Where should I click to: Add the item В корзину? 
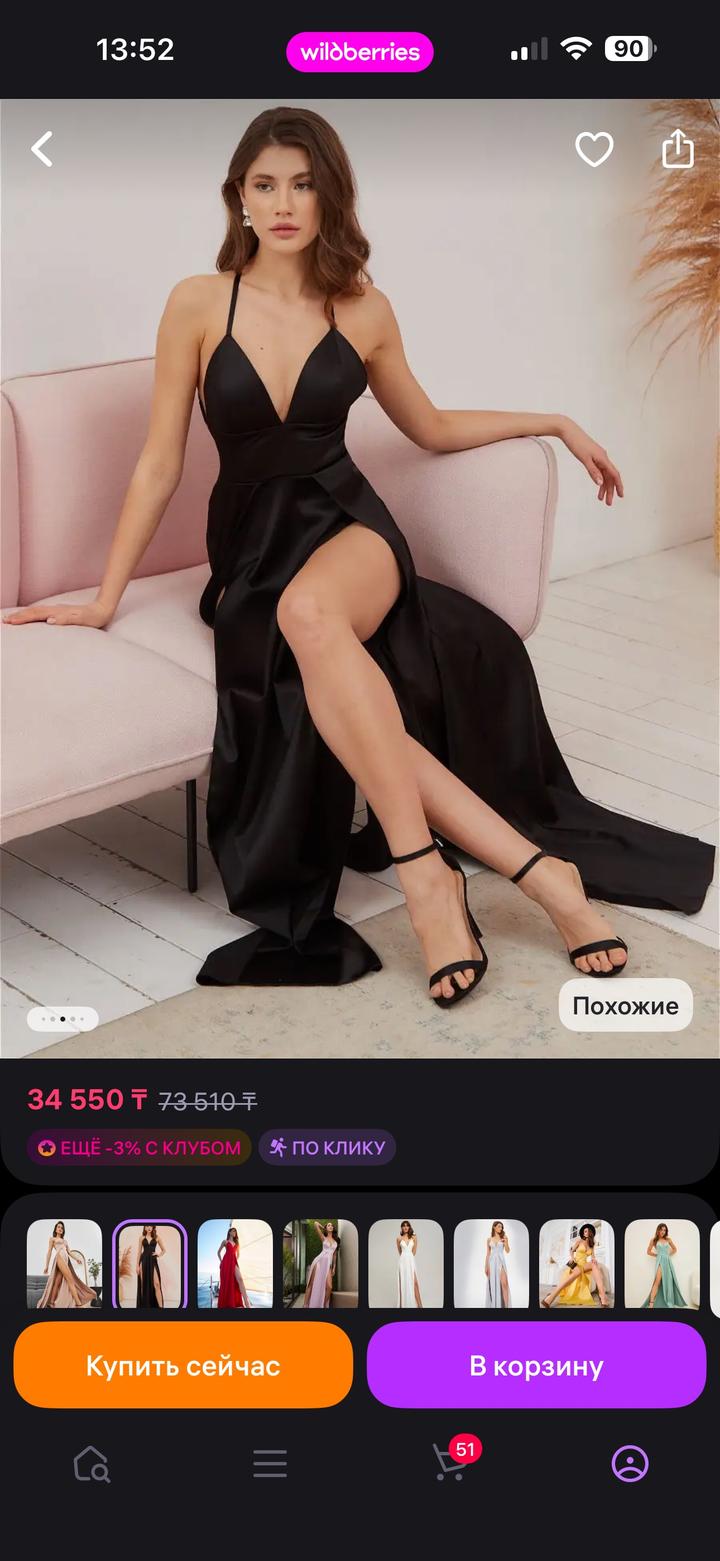point(536,1364)
